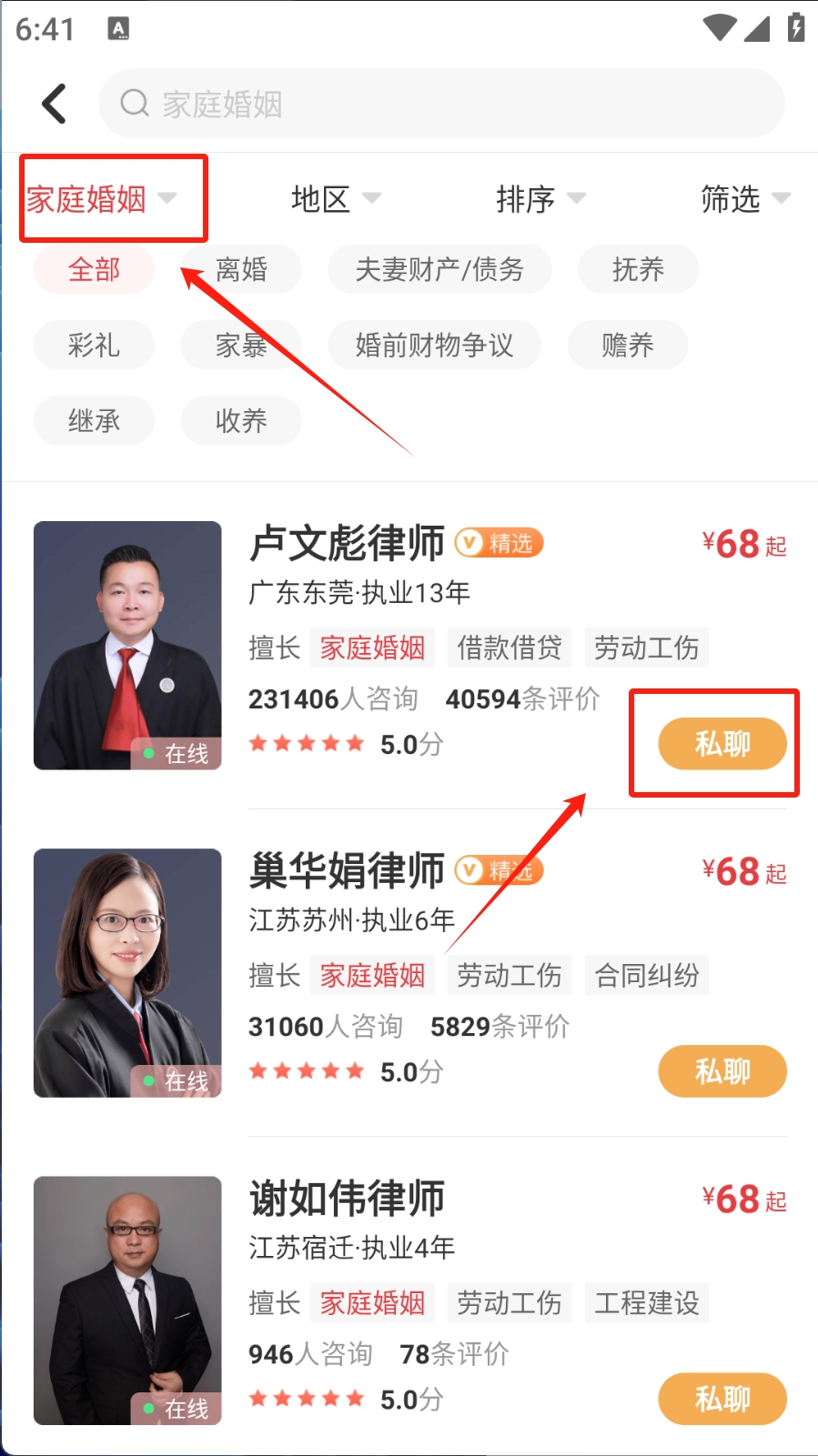Tap the 家庭婚姻 search field
The width and height of the screenshot is (818, 1456).
coord(441,104)
